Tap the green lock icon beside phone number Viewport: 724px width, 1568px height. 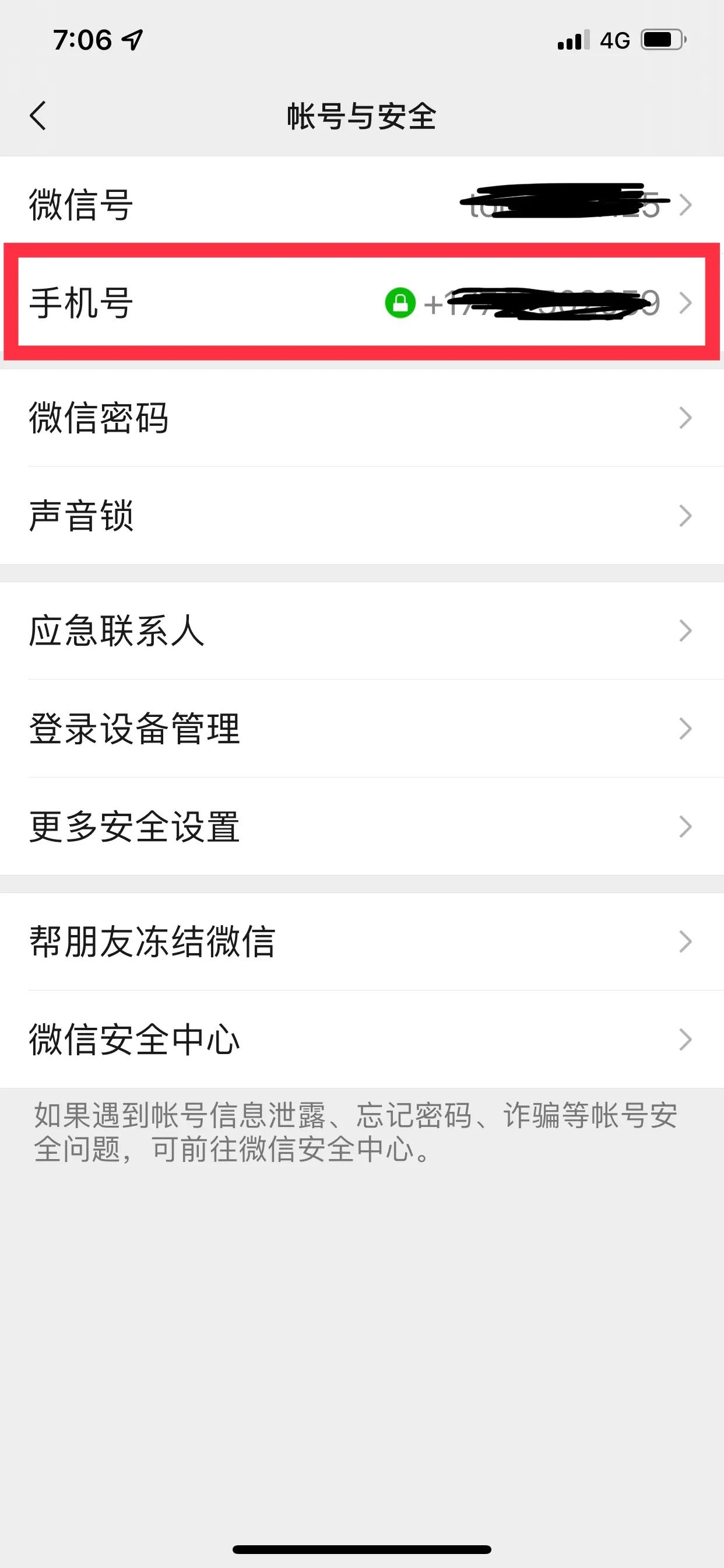[401, 303]
